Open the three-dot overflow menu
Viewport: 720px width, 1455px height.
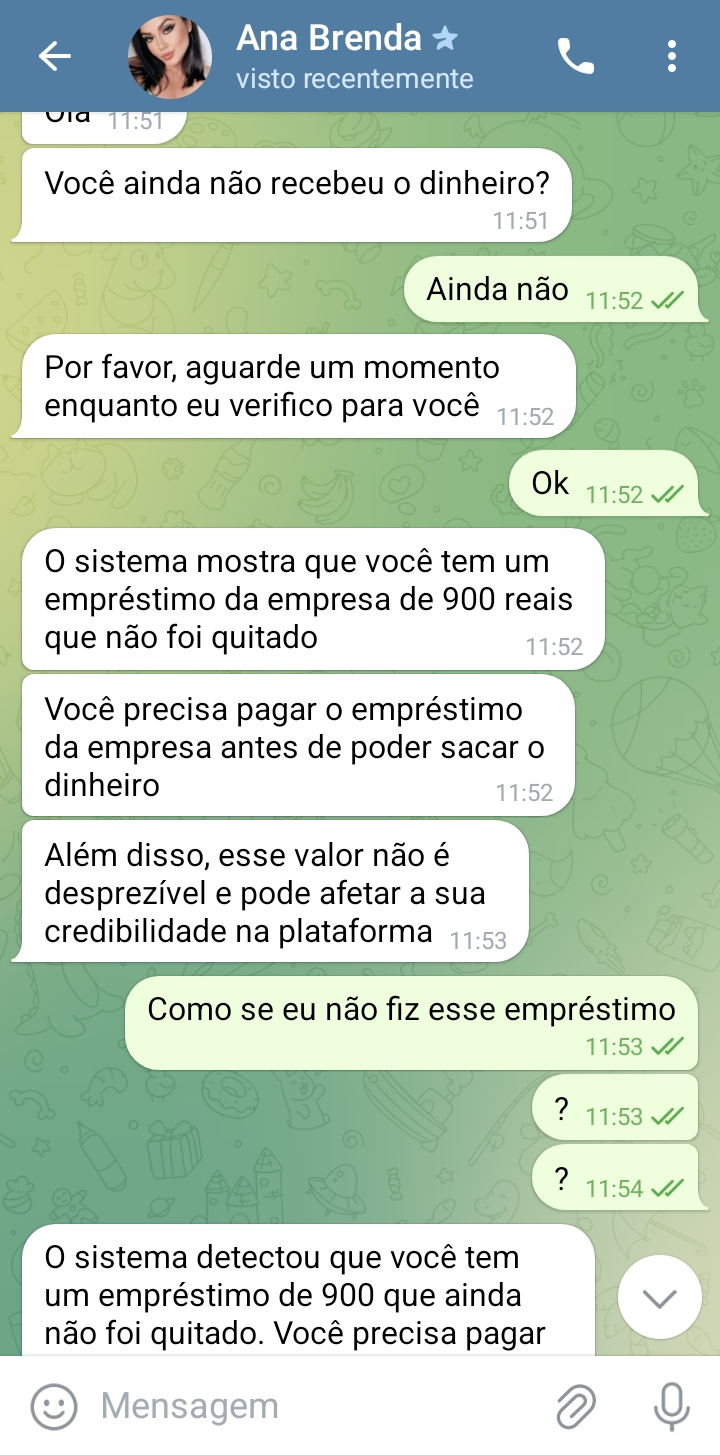[672, 57]
